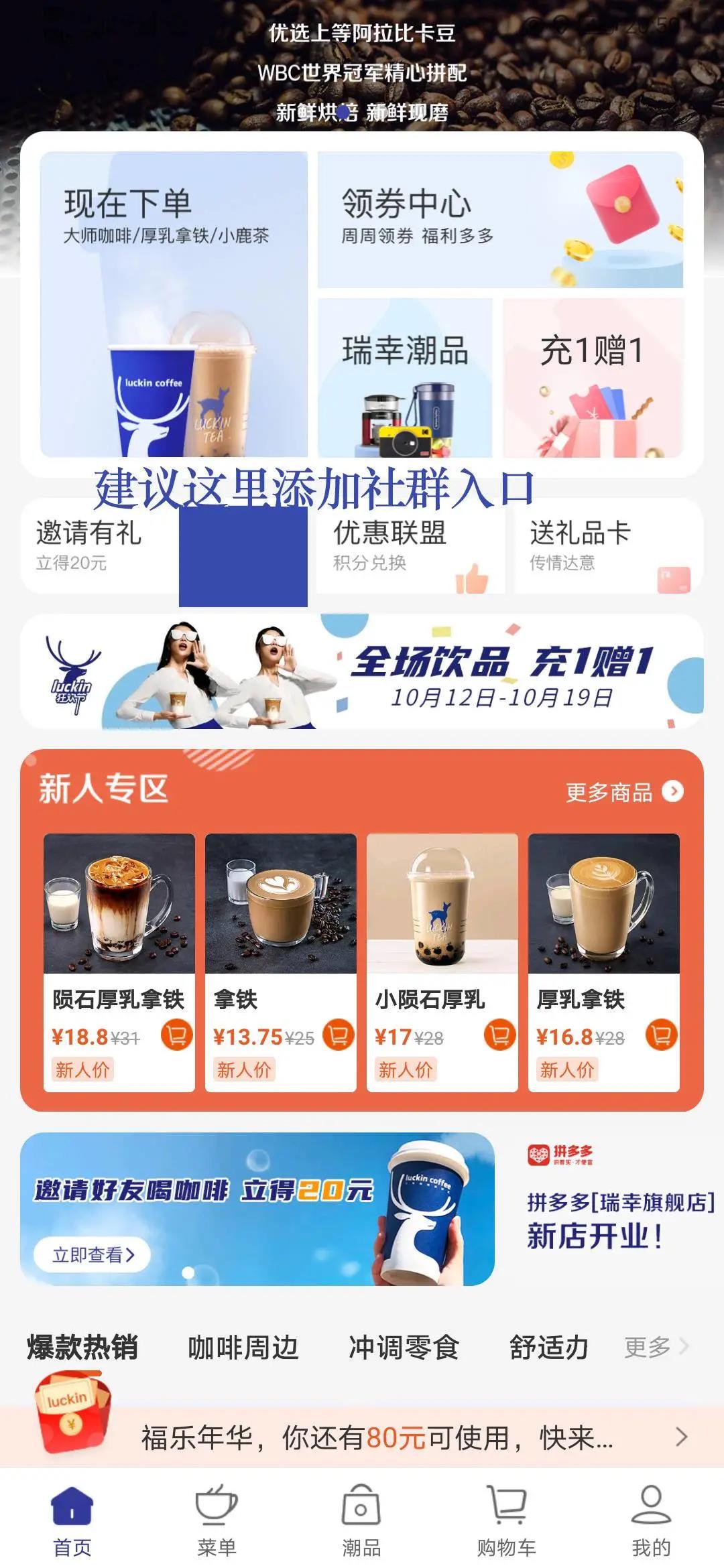Open the 现在下单 order tile
The width and height of the screenshot is (724, 1568).
pos(174,304)
